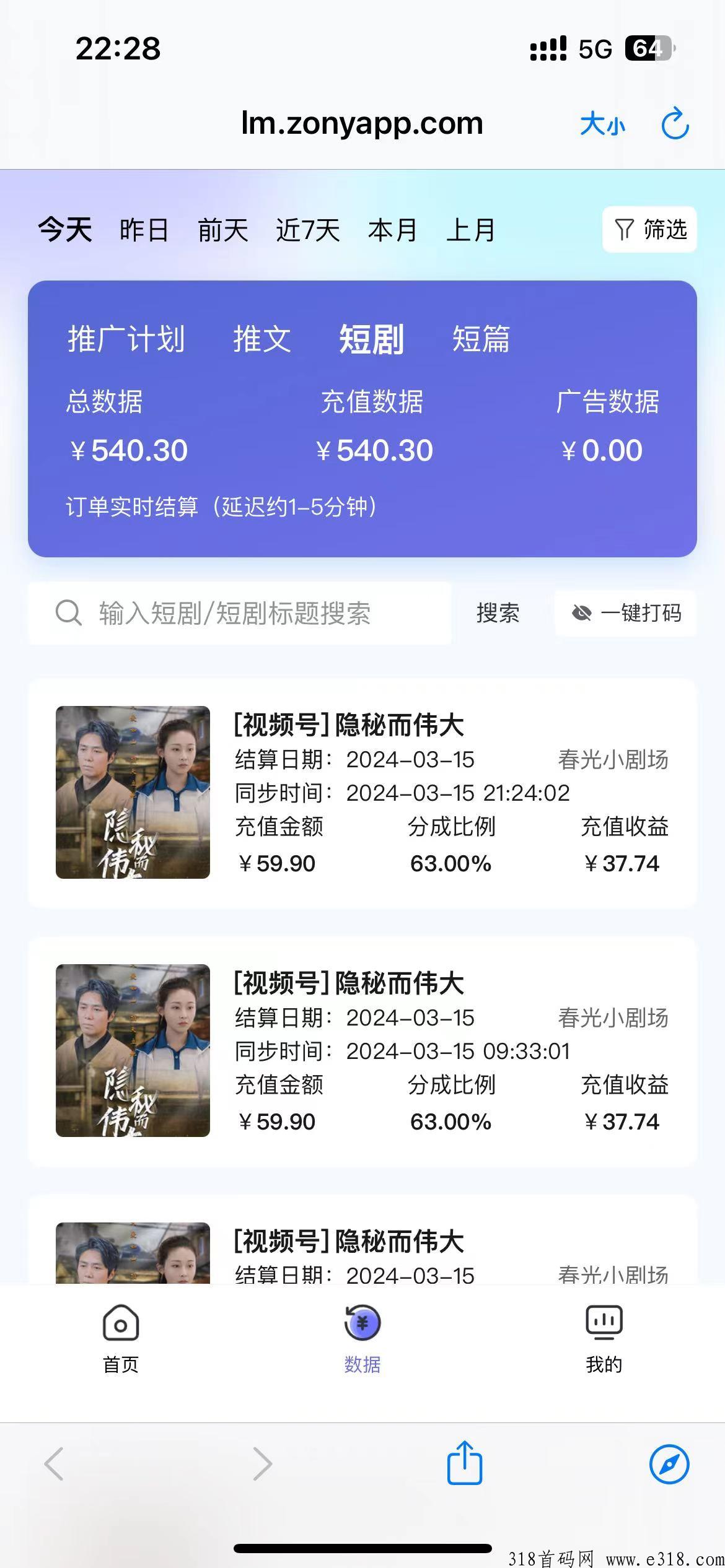Viewport: 725px width, 1568px height.
Task: Select the 前天 date filter
Action: 222,230
